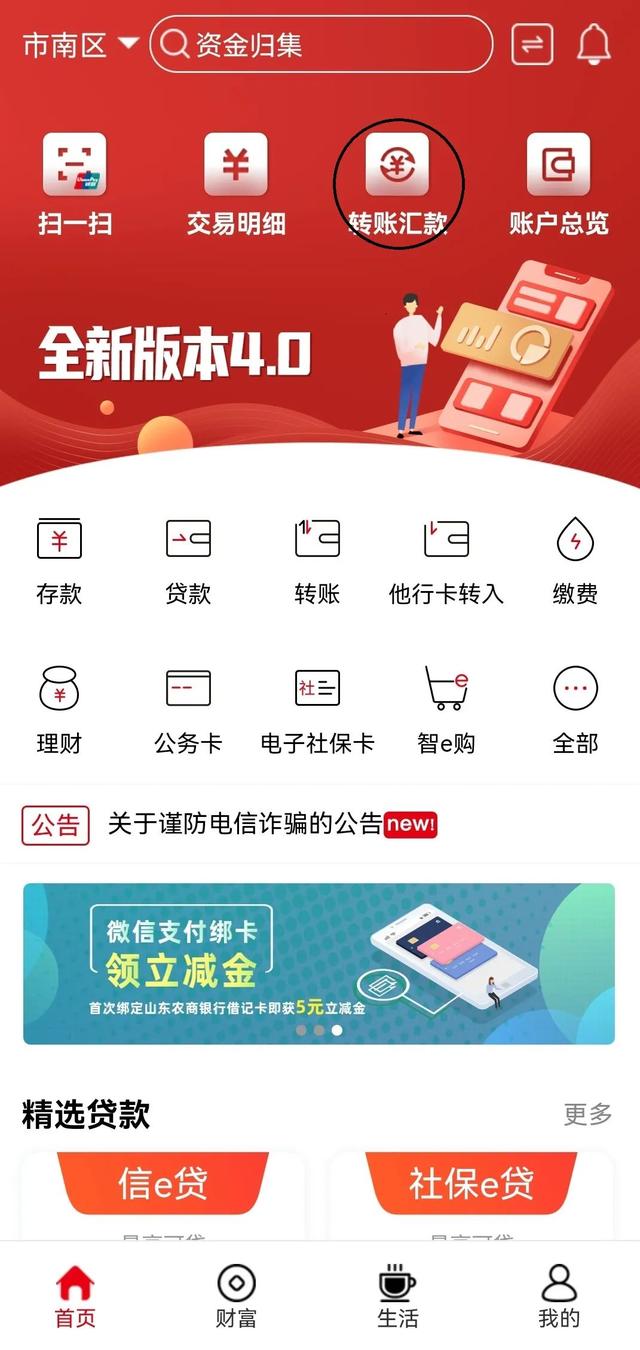Open the switch-version icon beside search
Image resolution: width=640 pixels, height=1350 pixels.
click(x=532, y=44)
